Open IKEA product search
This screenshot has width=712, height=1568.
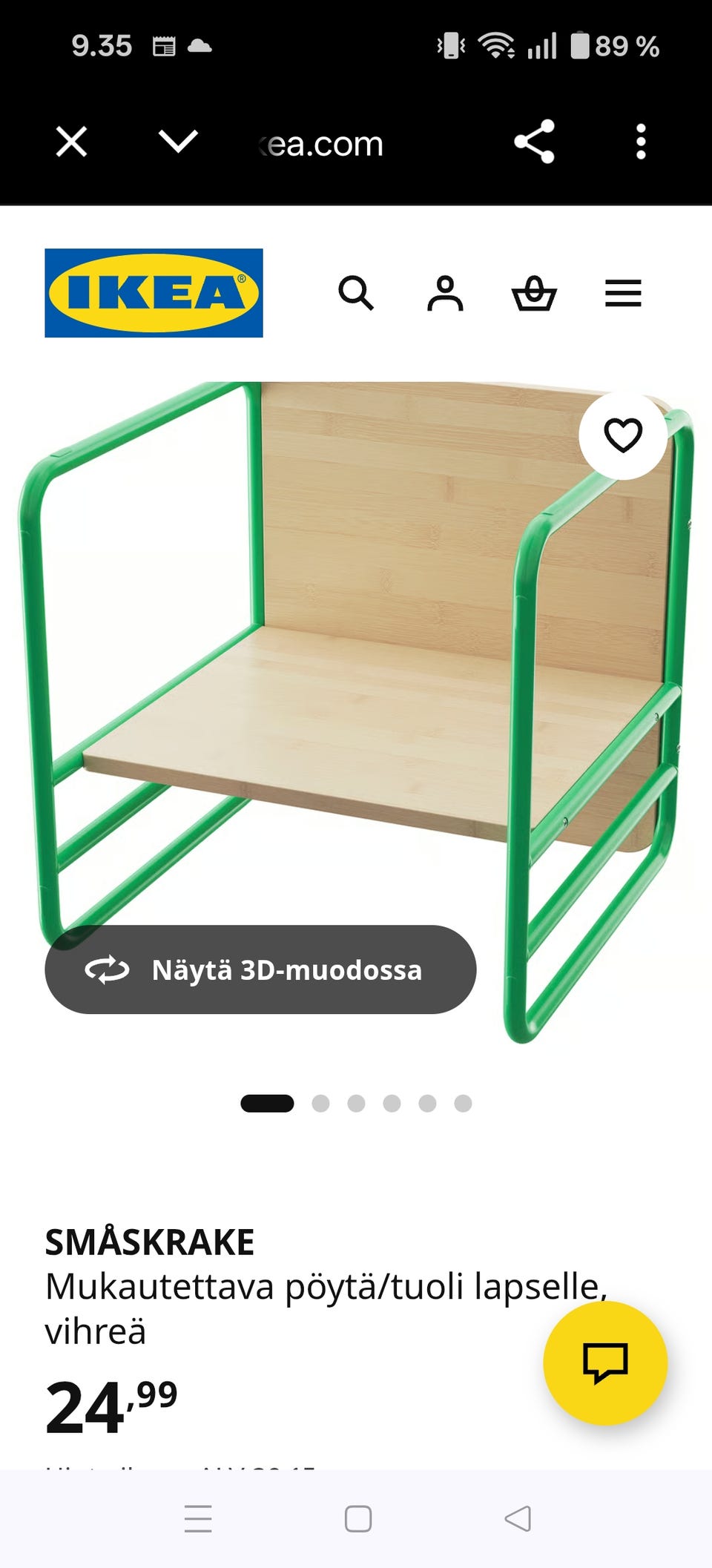pyautogui.click(x=356, y=294)
